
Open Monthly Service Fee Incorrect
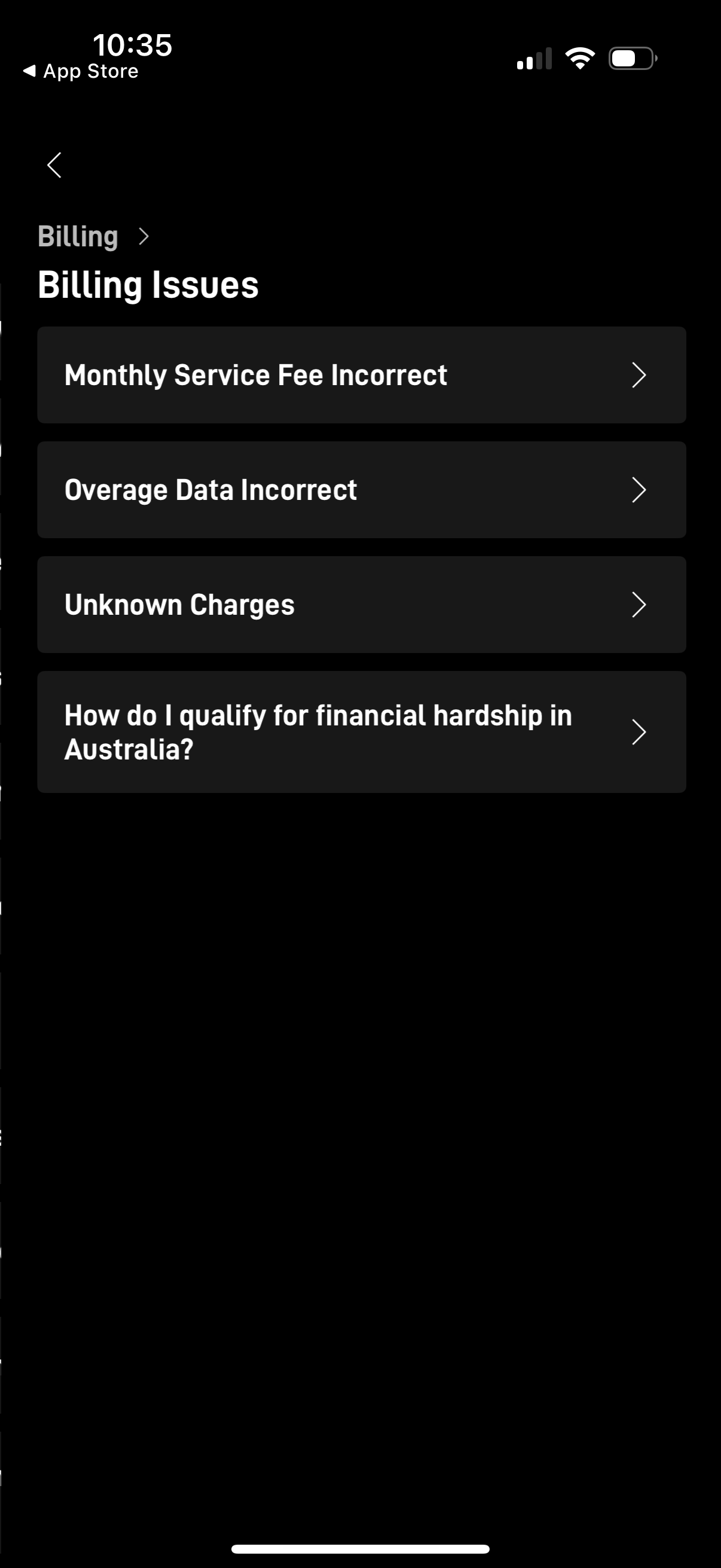[361, 375]
